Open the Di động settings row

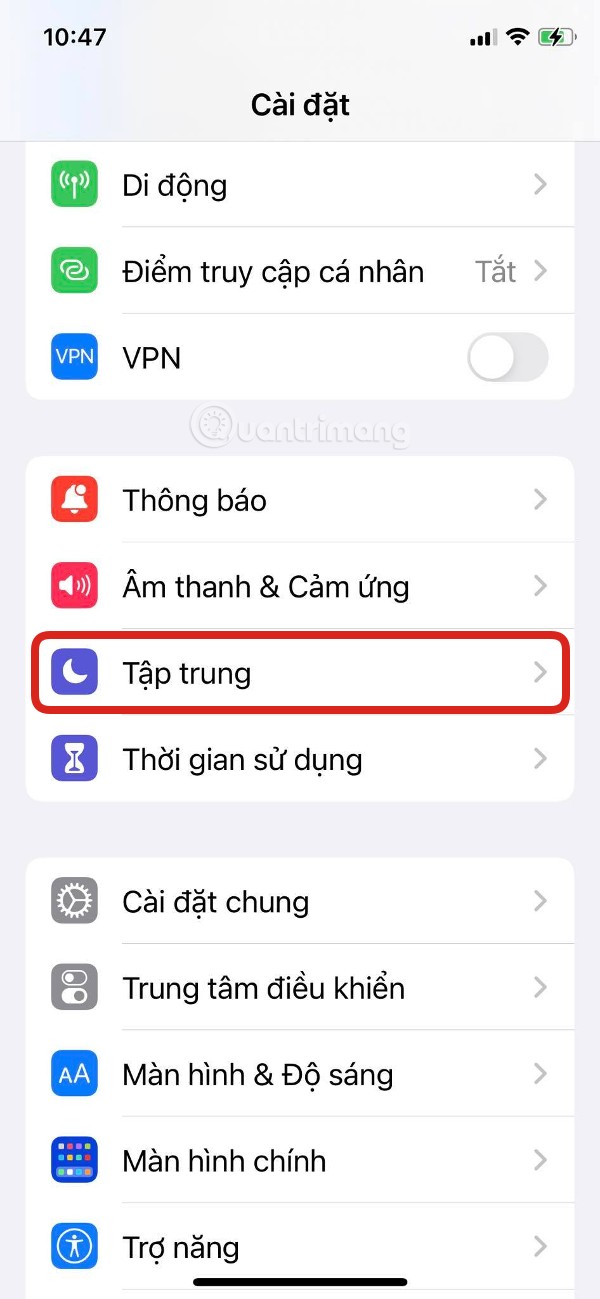[x=300, y=185]
